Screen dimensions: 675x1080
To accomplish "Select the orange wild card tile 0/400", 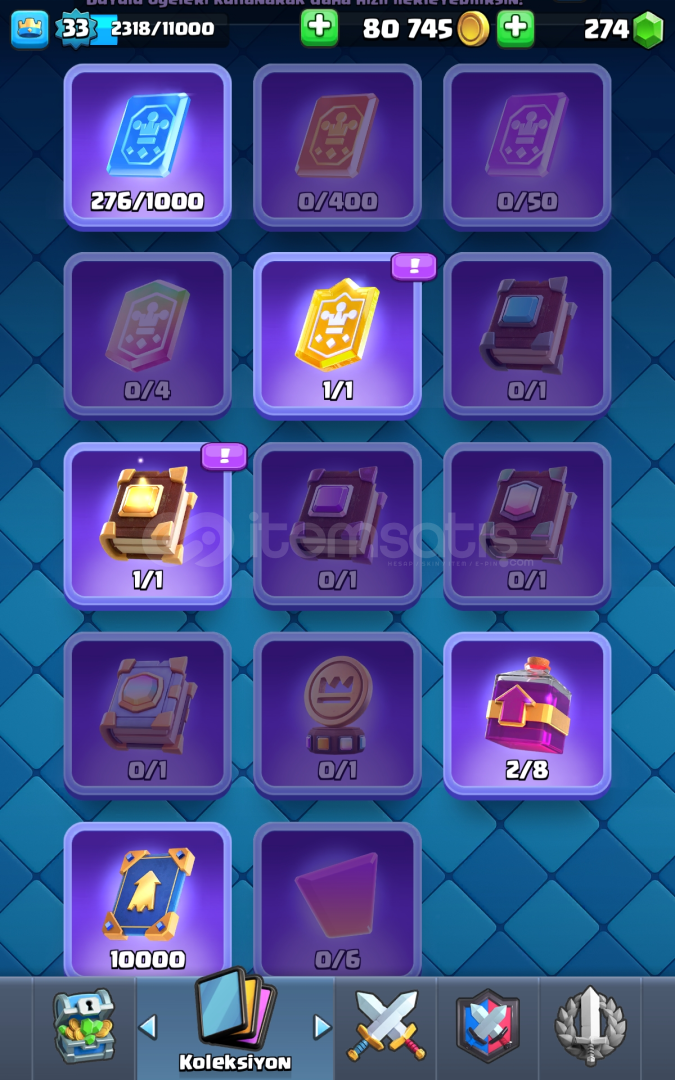I will point(337,147).
